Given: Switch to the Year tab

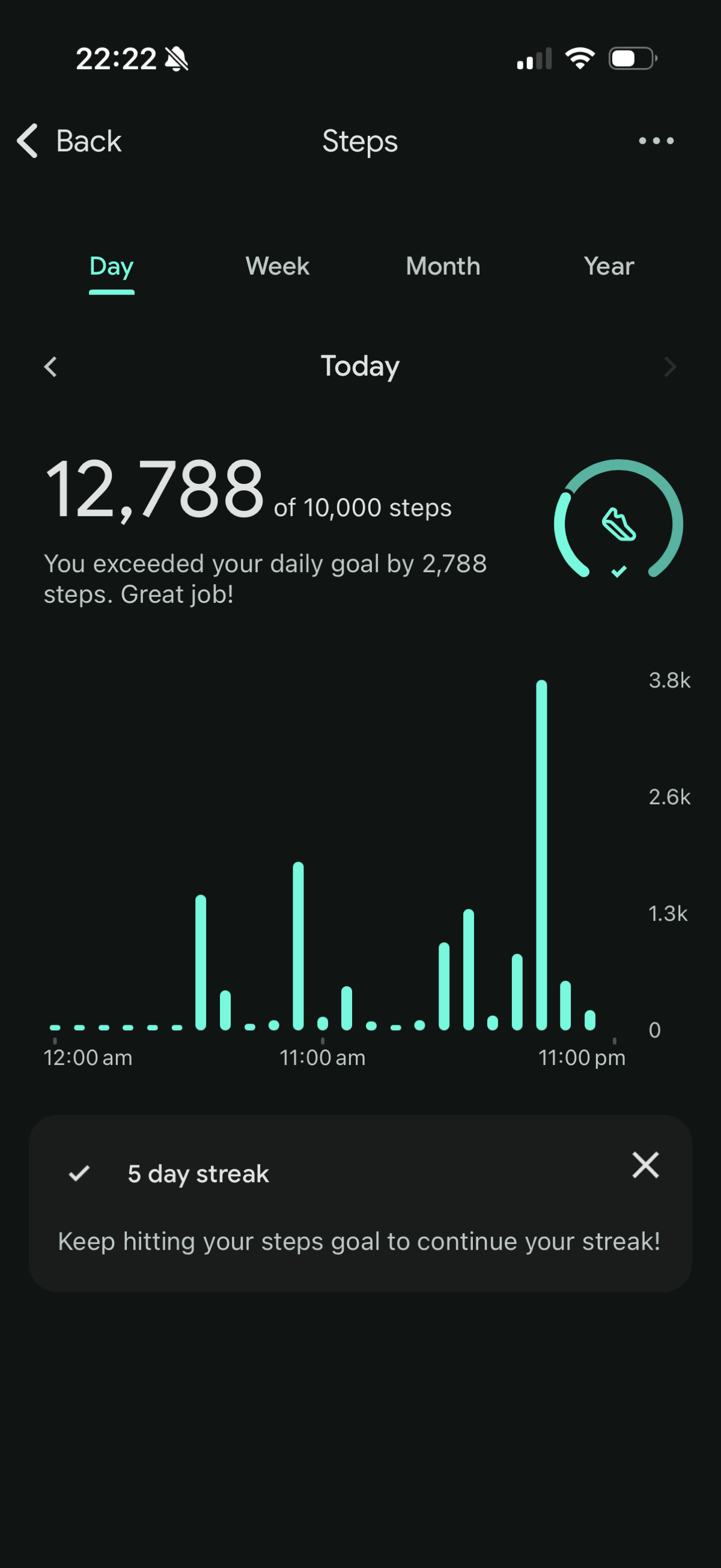Looking at the screenshot, I should (609, 267).
